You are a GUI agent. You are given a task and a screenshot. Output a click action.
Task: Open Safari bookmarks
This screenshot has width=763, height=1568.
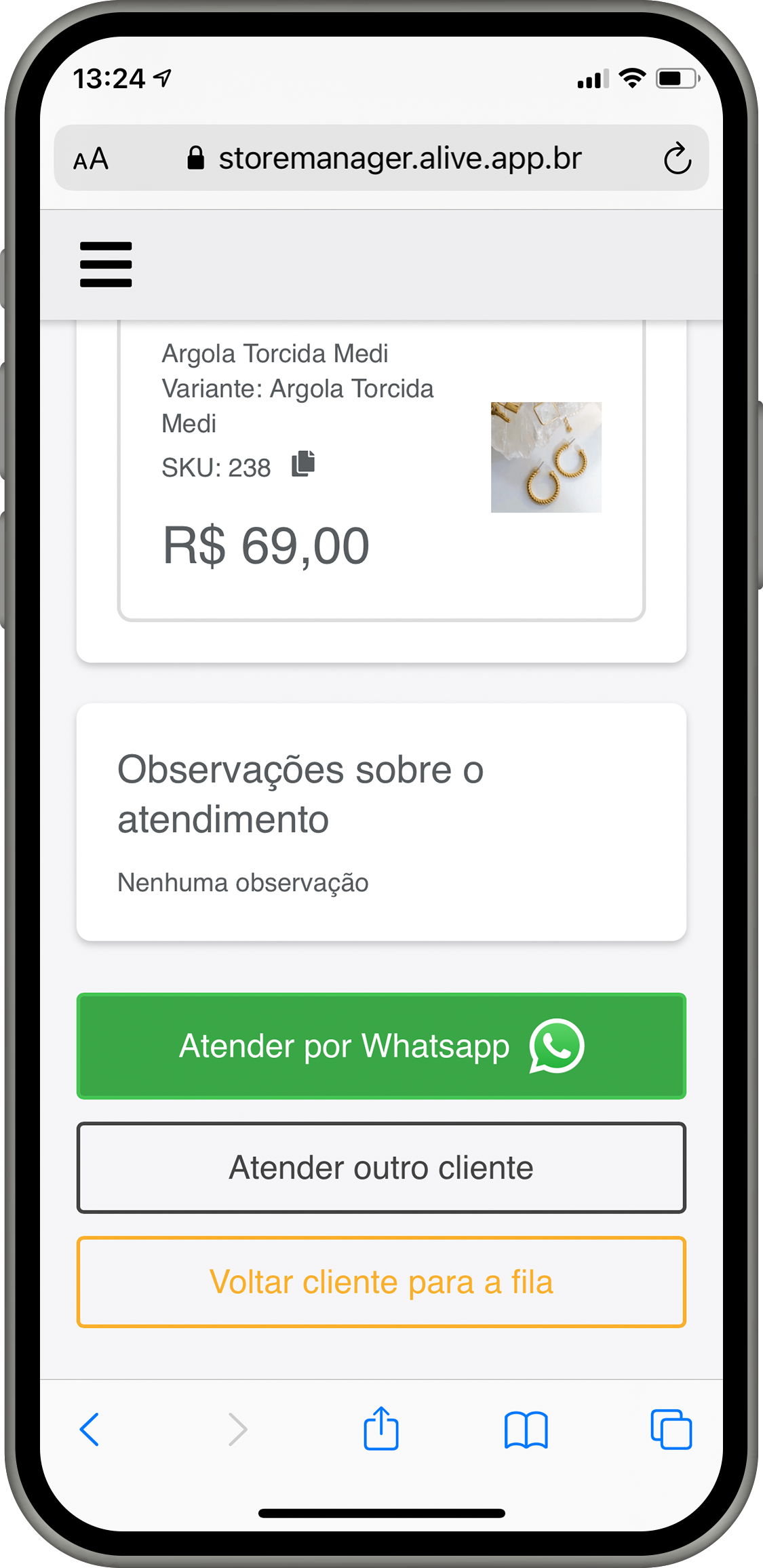(526, 1430)
